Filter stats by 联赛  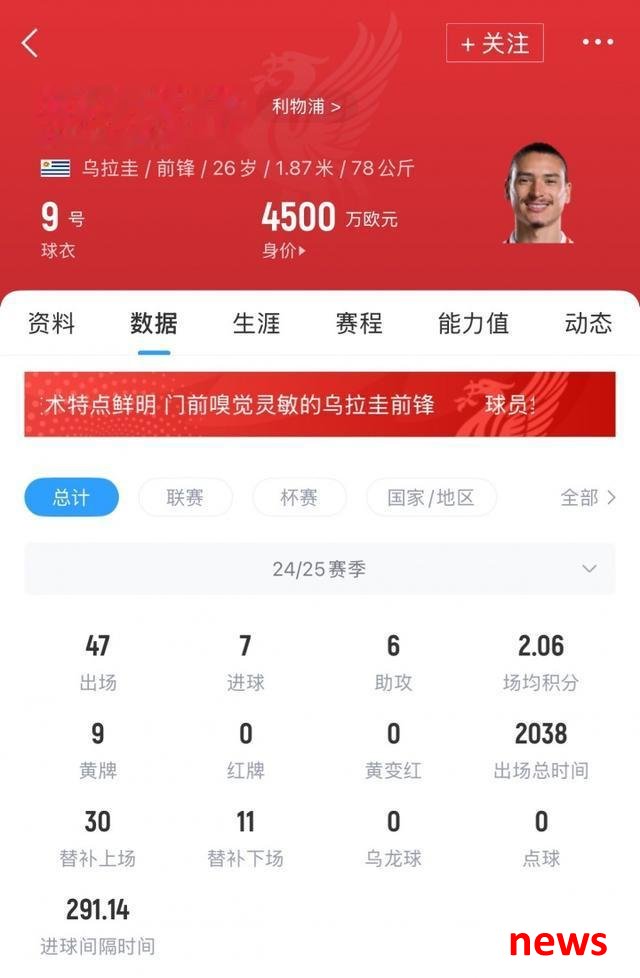pyautogui.click(x=185, y=497)
